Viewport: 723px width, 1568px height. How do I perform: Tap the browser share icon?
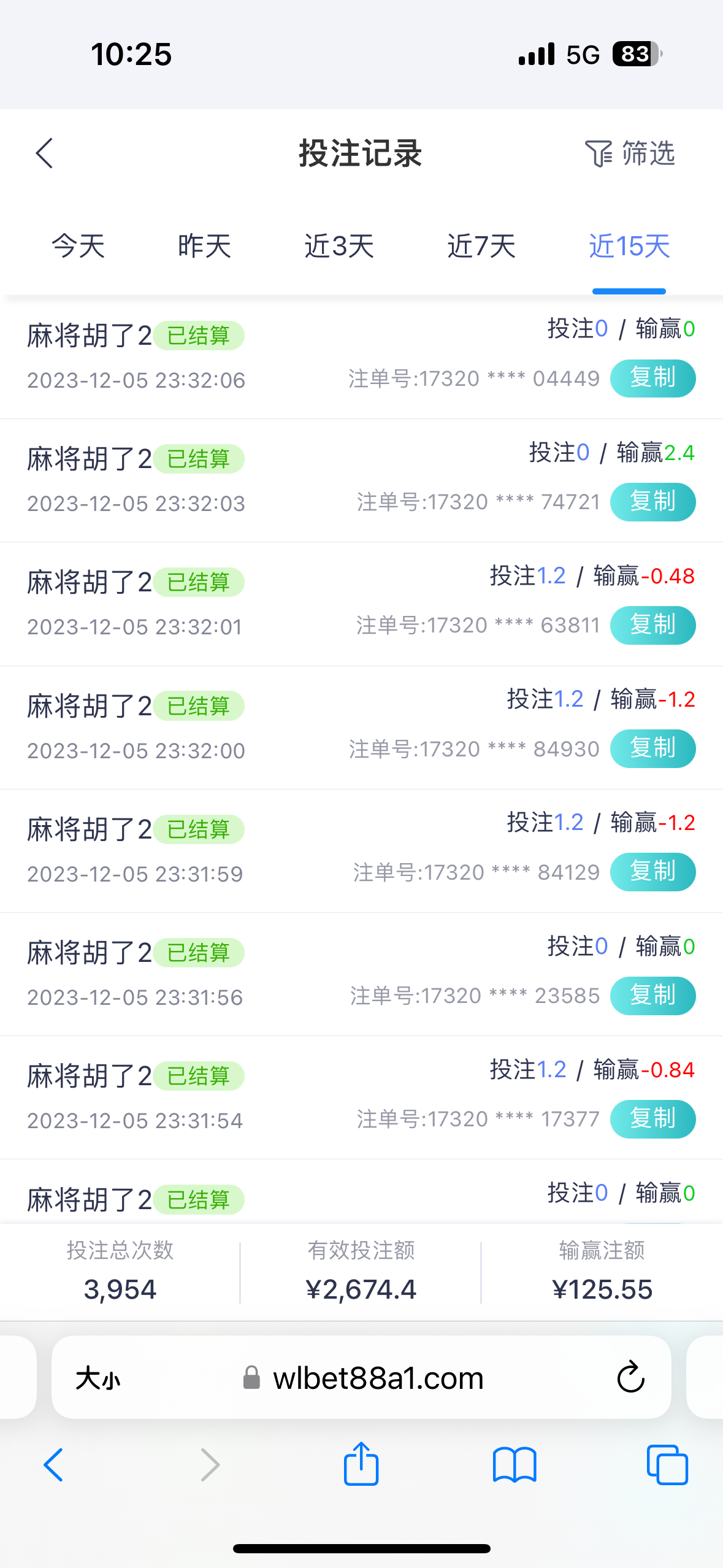coord(361,1464)
